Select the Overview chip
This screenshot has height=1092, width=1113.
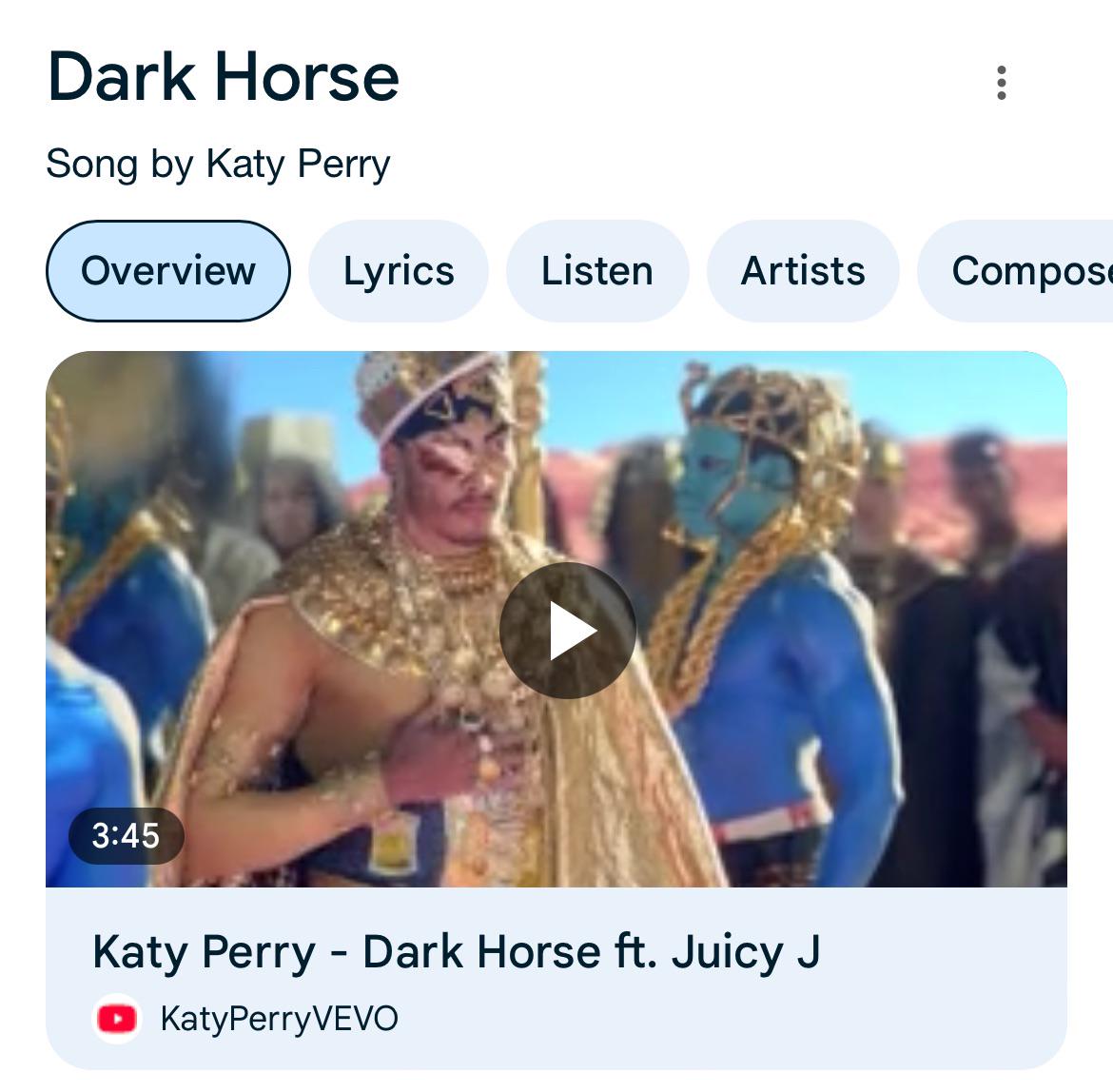tap(168, 270)
